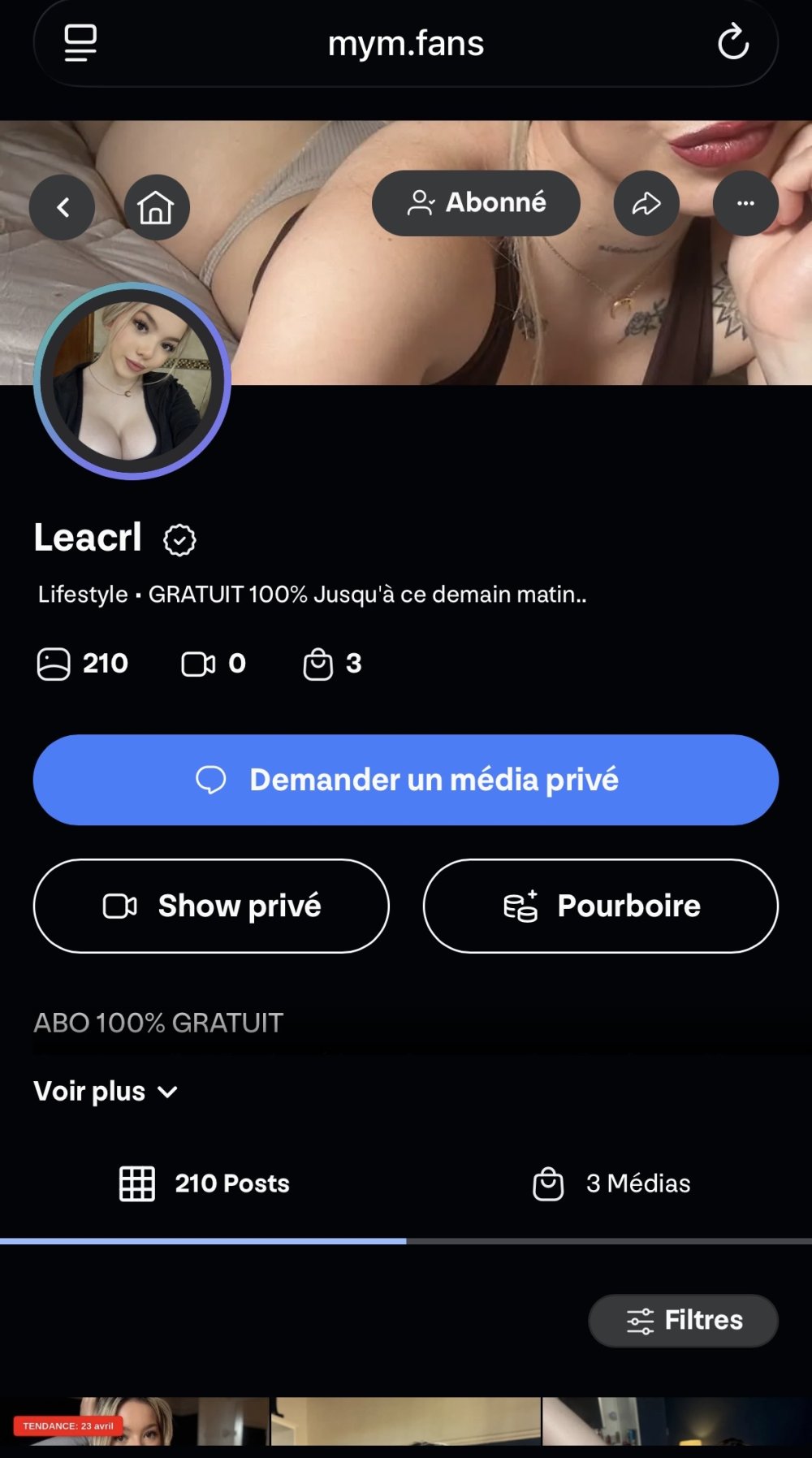Image resolution: width=812 pixels, height=1458 pixels.
Task: Send a Pourboire tip
Action: point(601,906)
